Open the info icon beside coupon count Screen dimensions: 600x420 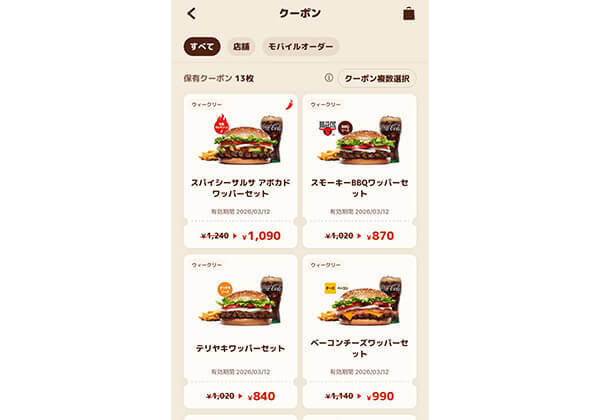tap(328, 78)
